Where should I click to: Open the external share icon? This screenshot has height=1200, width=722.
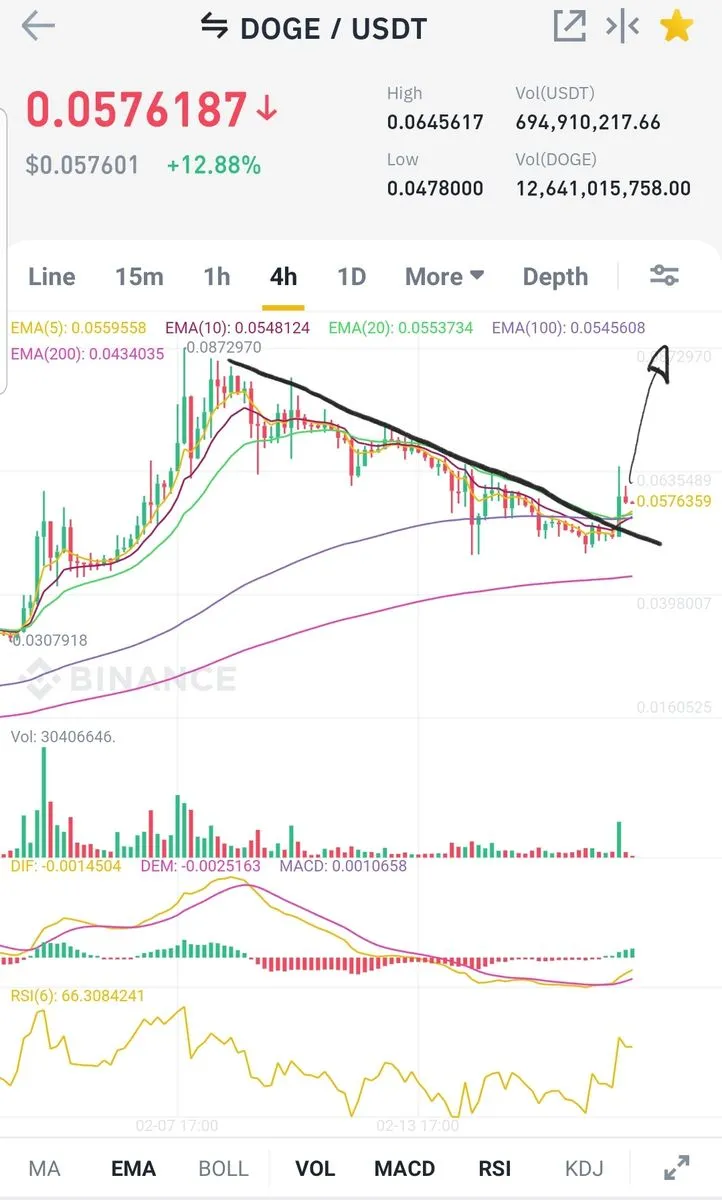569,27
